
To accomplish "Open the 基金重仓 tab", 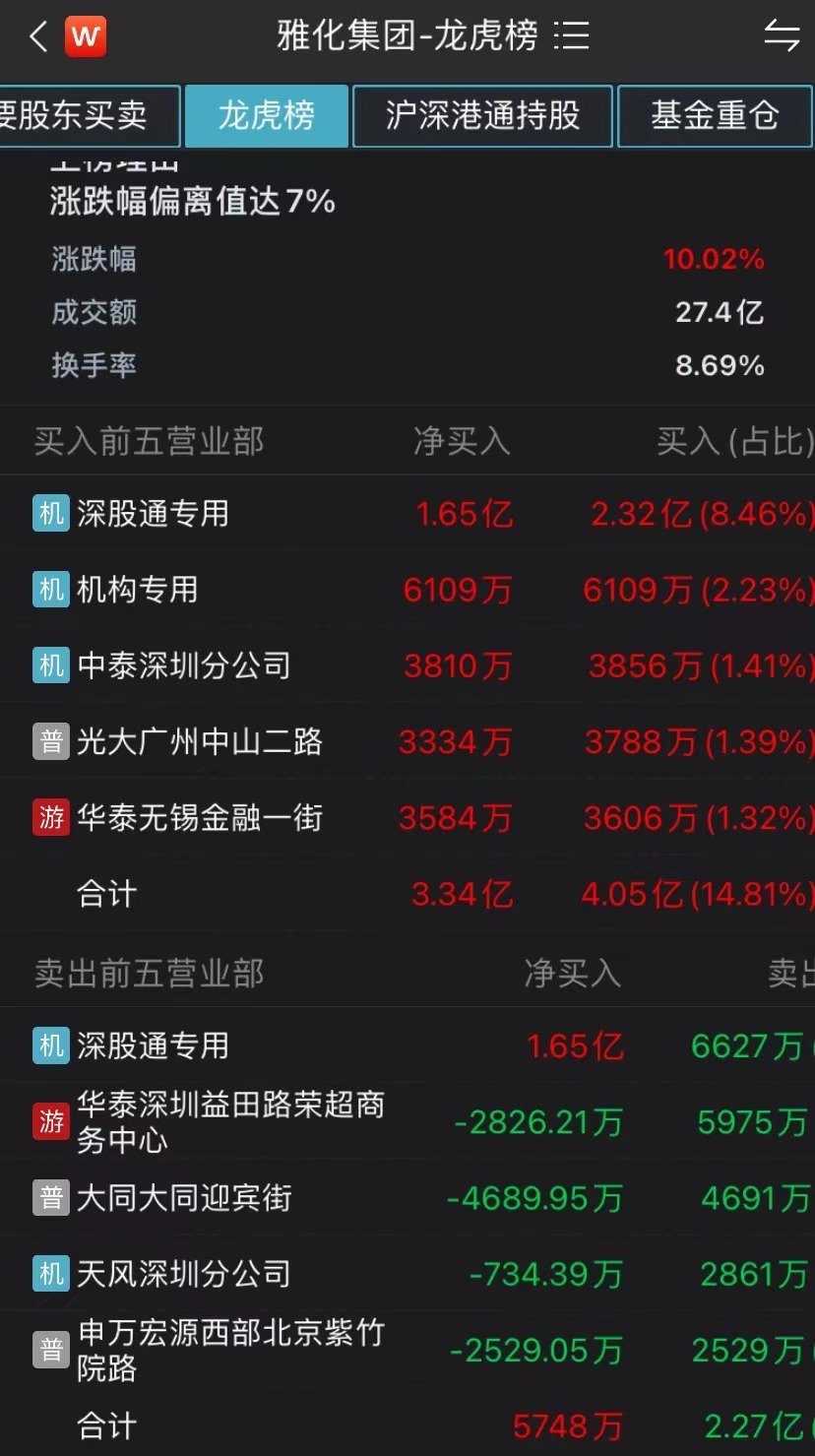I will (x=716, y=116).
